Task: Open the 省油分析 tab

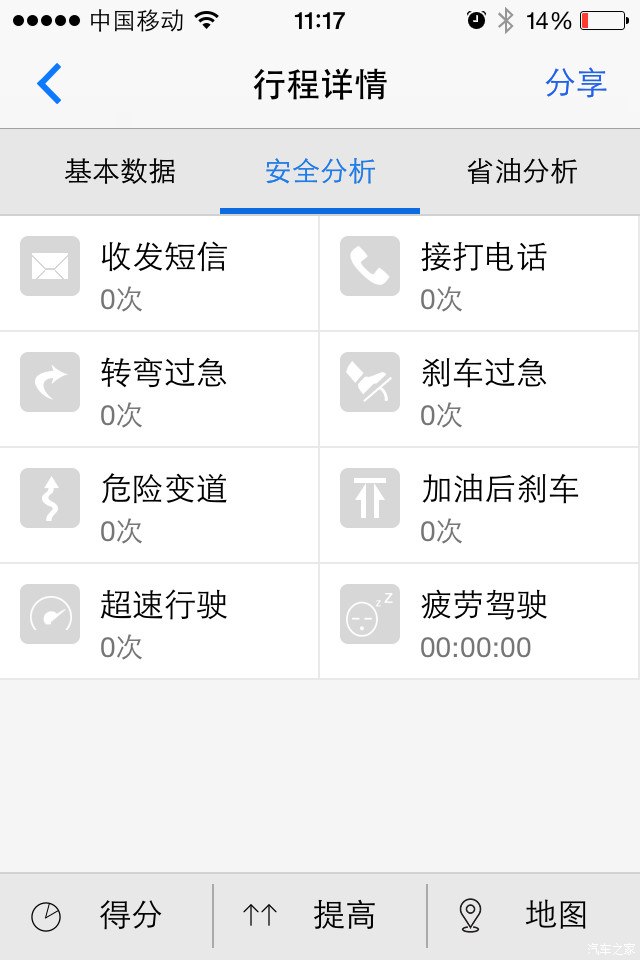Action: pyautogui.click(x=522, y=172)
